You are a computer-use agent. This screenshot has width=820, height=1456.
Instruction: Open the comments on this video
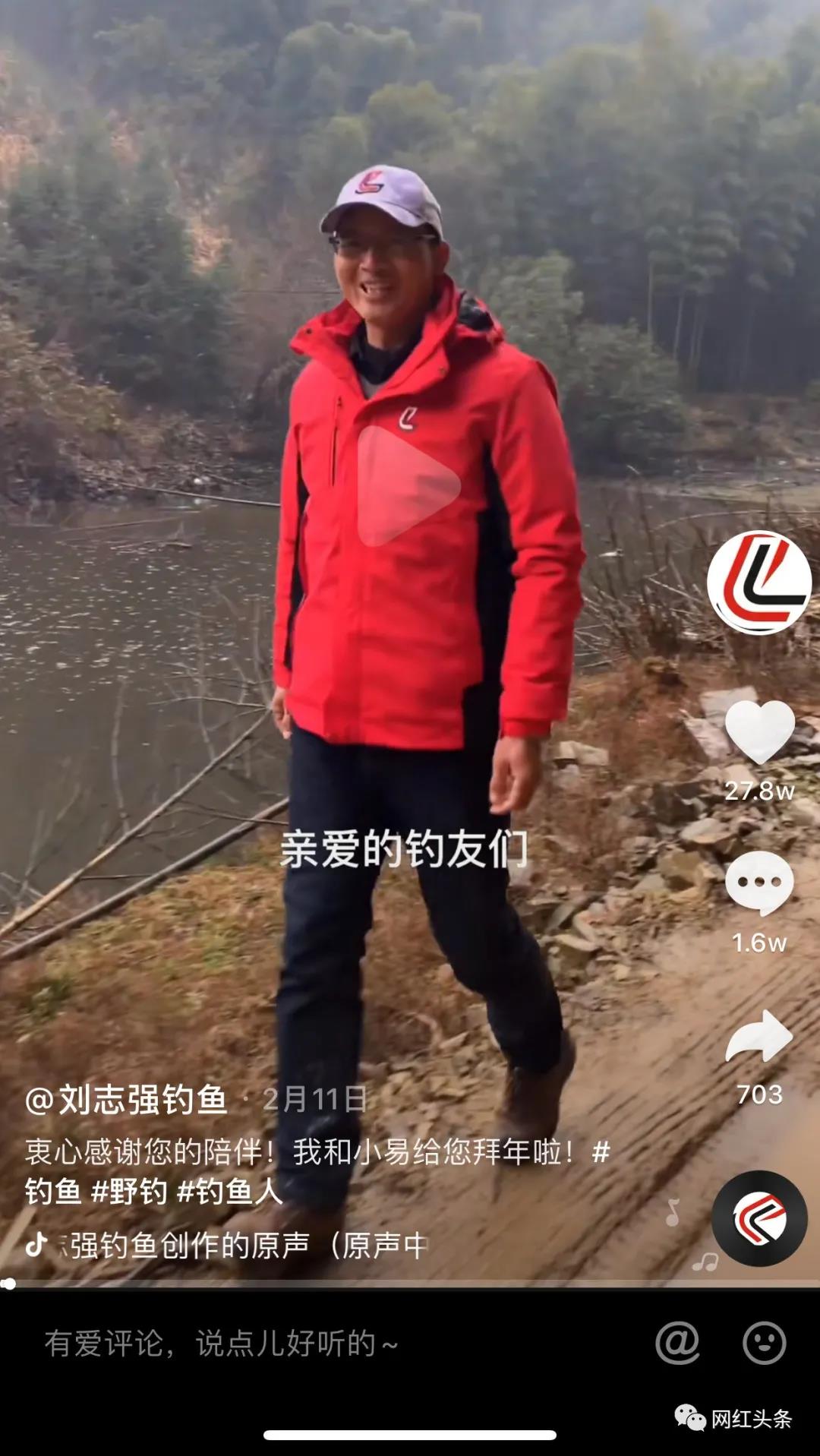759,883
